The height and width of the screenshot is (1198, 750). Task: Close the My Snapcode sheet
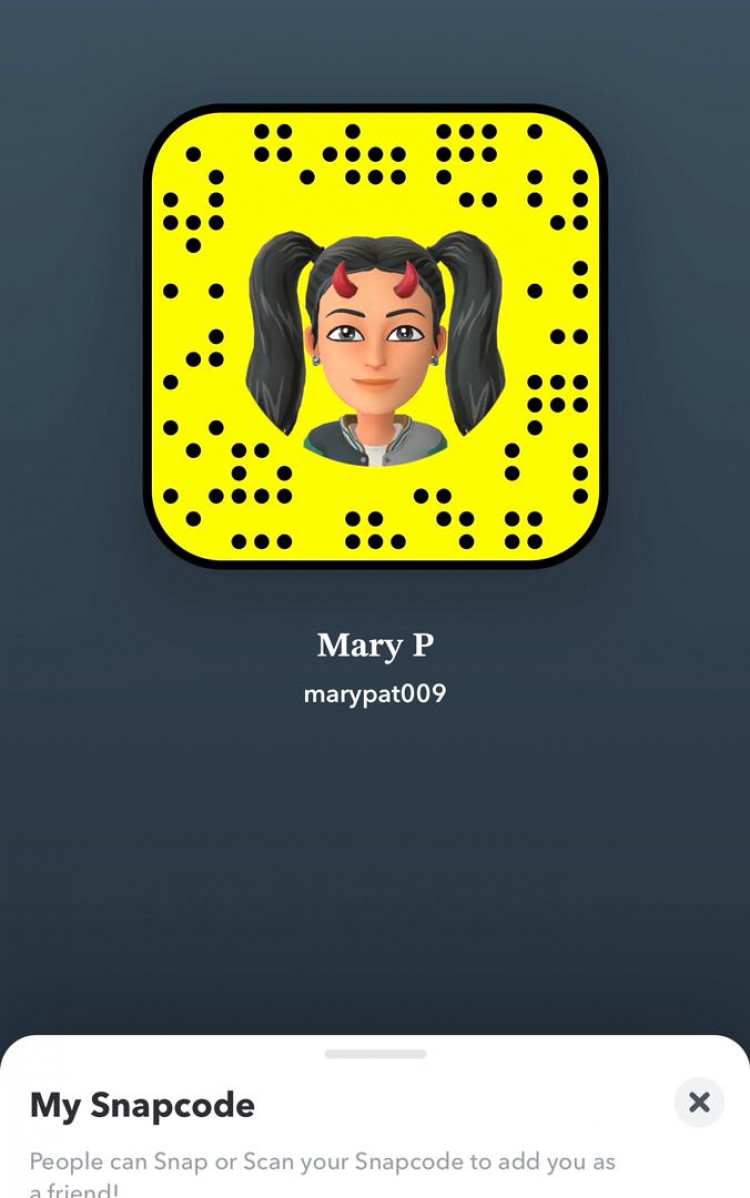coord(699,1102)
